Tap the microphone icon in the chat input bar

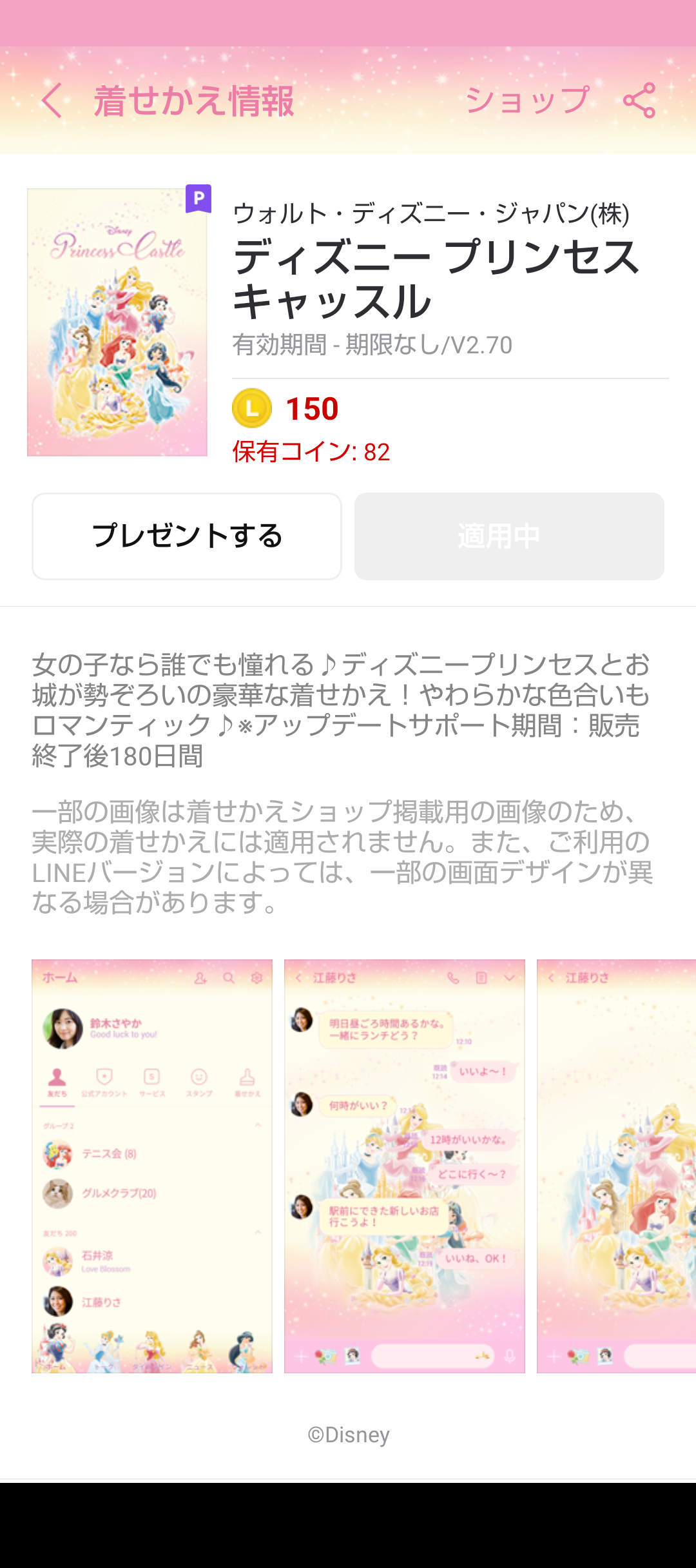coord(510,1356)
